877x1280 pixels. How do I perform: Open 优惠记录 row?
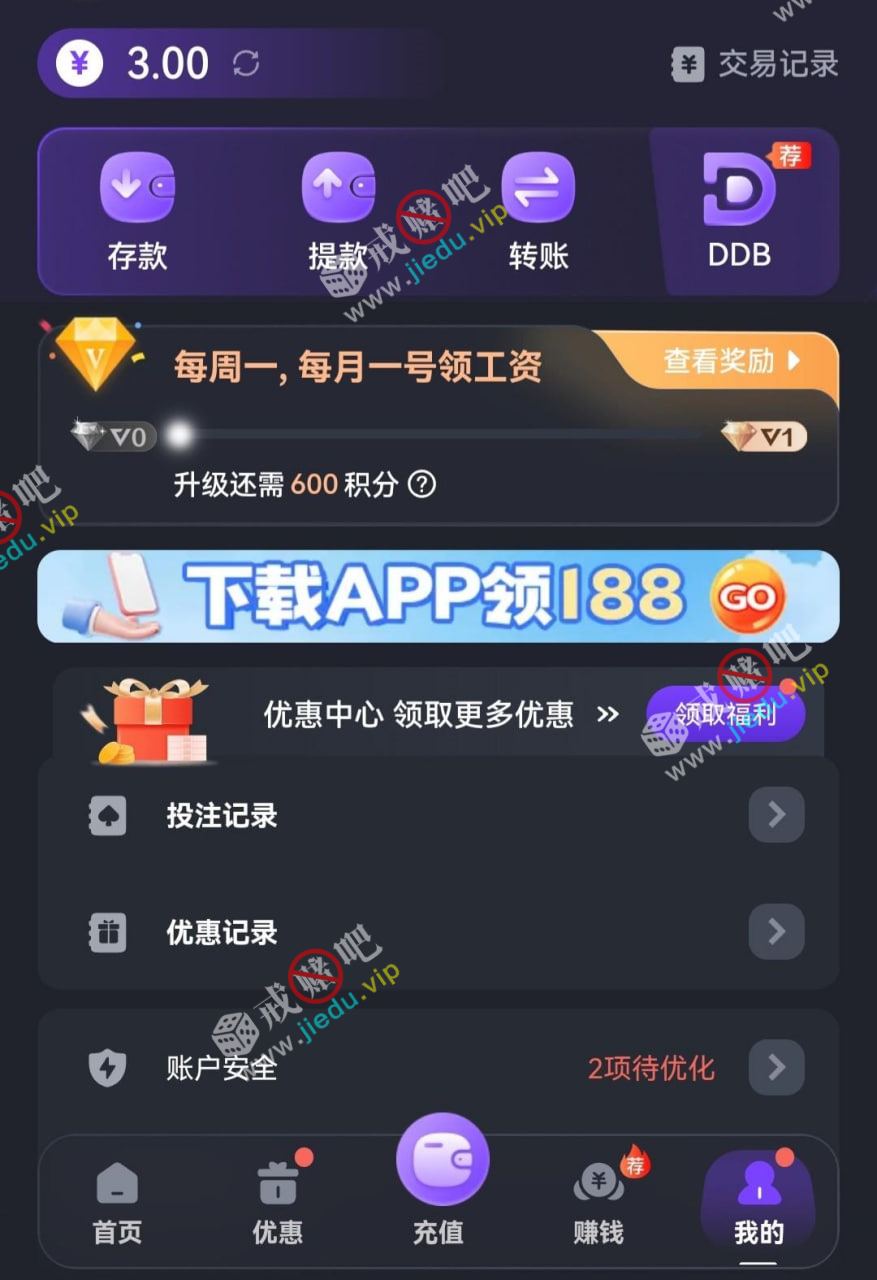click(438, 932)
